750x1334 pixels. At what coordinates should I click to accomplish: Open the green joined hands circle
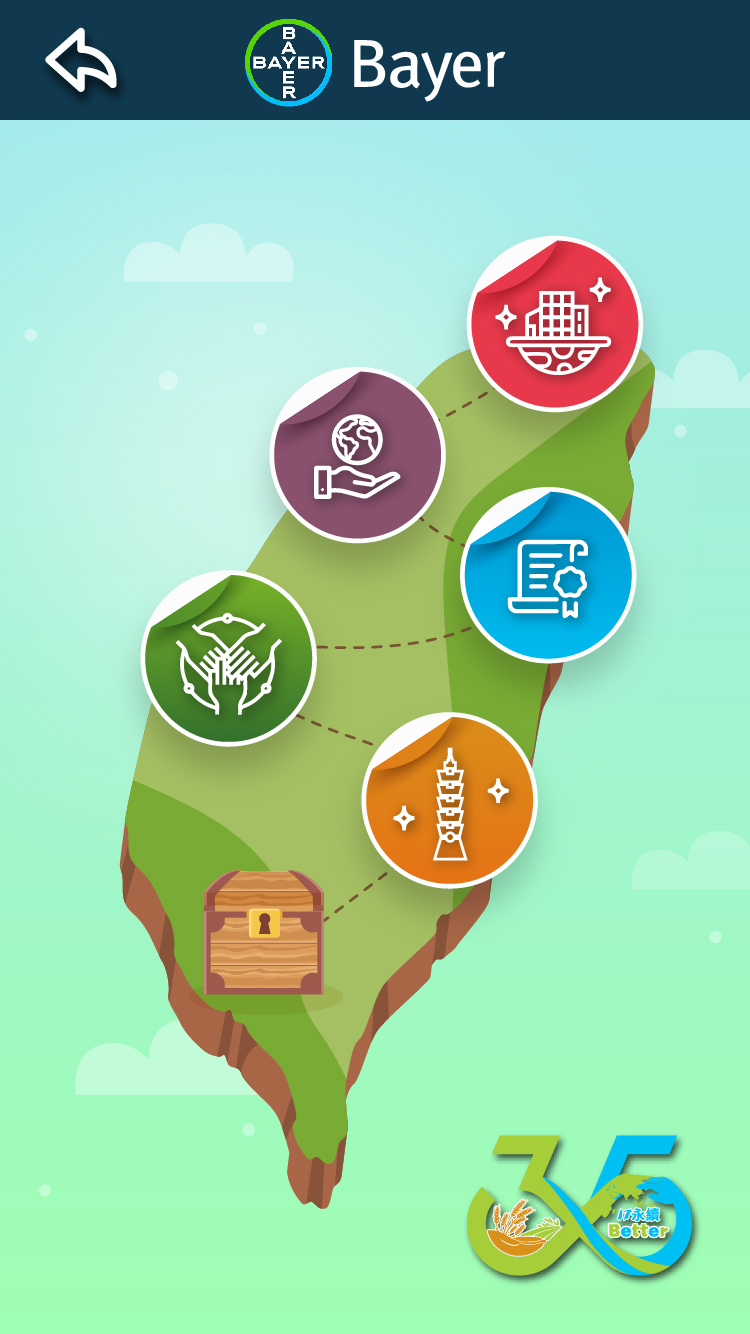click(x=229, y=658)
